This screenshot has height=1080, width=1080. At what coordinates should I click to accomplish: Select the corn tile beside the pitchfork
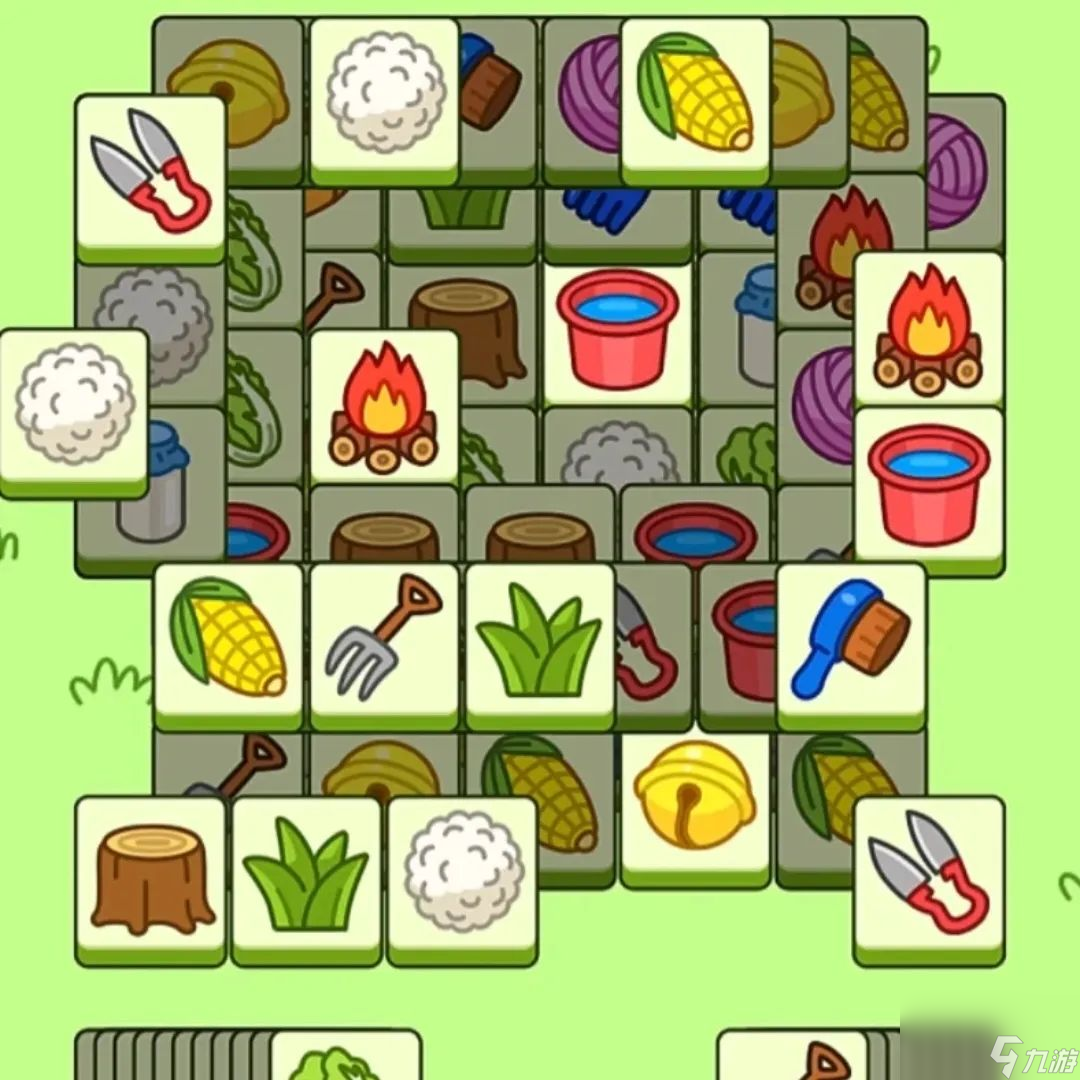click(228, 640)
